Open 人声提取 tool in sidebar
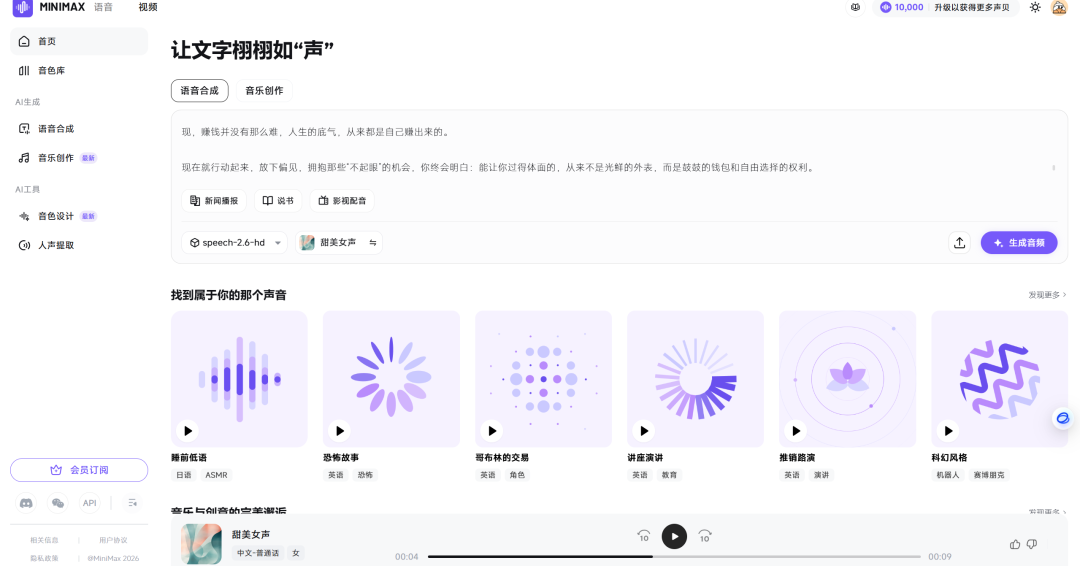Viewport: 1080px width, 566px height. 55,245
